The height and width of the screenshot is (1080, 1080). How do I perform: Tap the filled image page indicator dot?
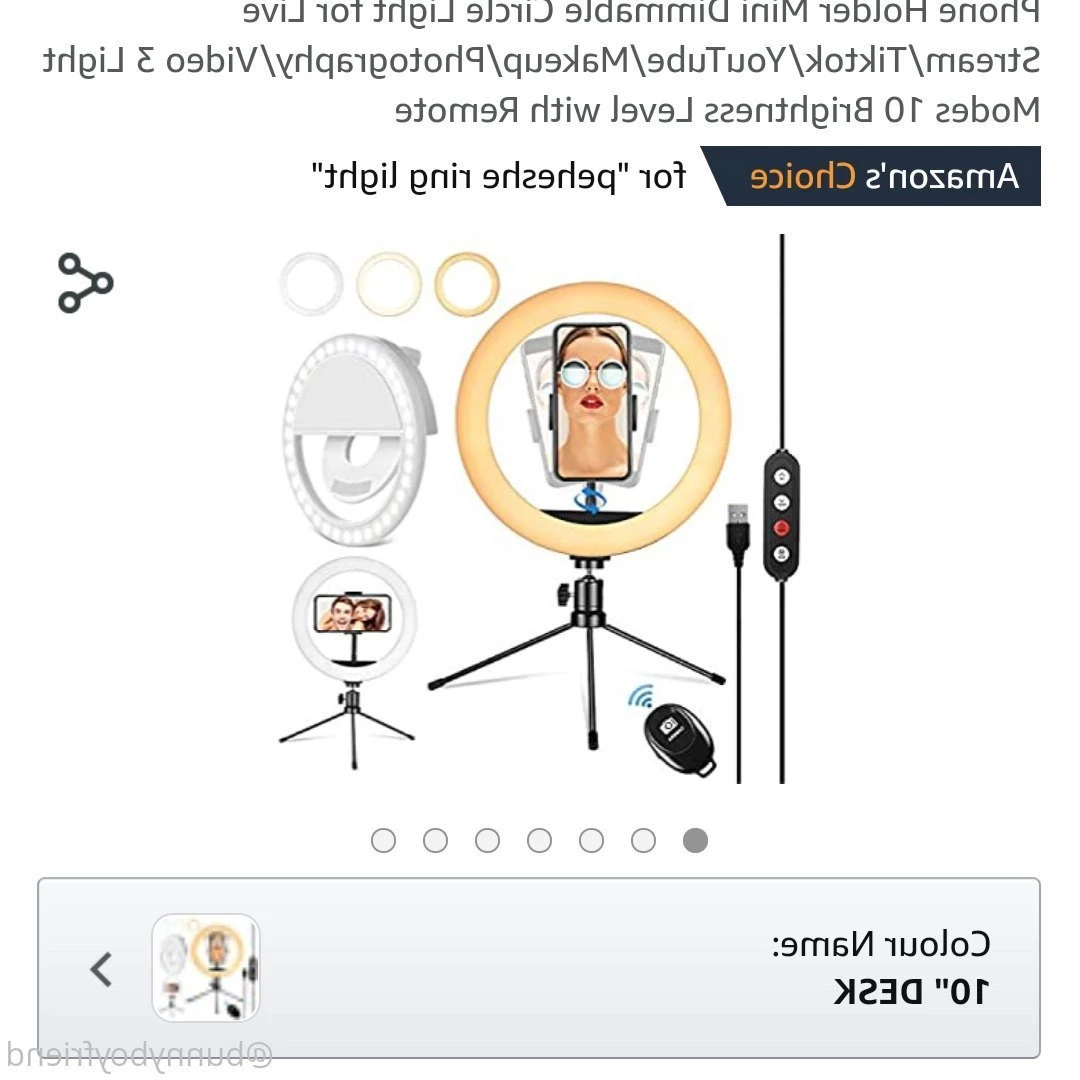695,840
